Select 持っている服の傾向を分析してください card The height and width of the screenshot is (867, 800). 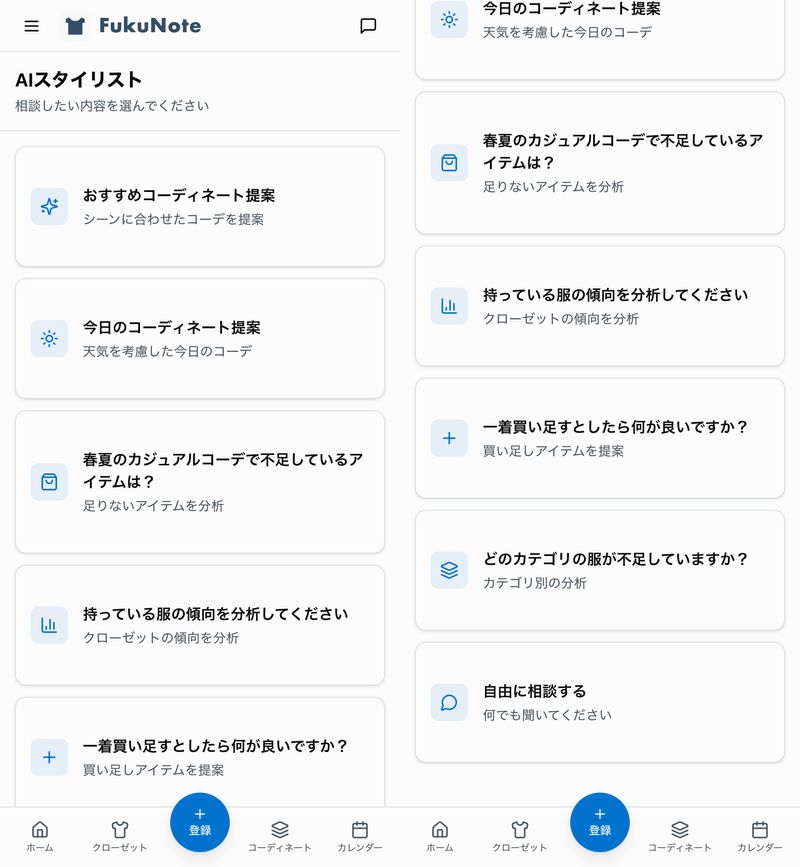(x=200, y=625)
